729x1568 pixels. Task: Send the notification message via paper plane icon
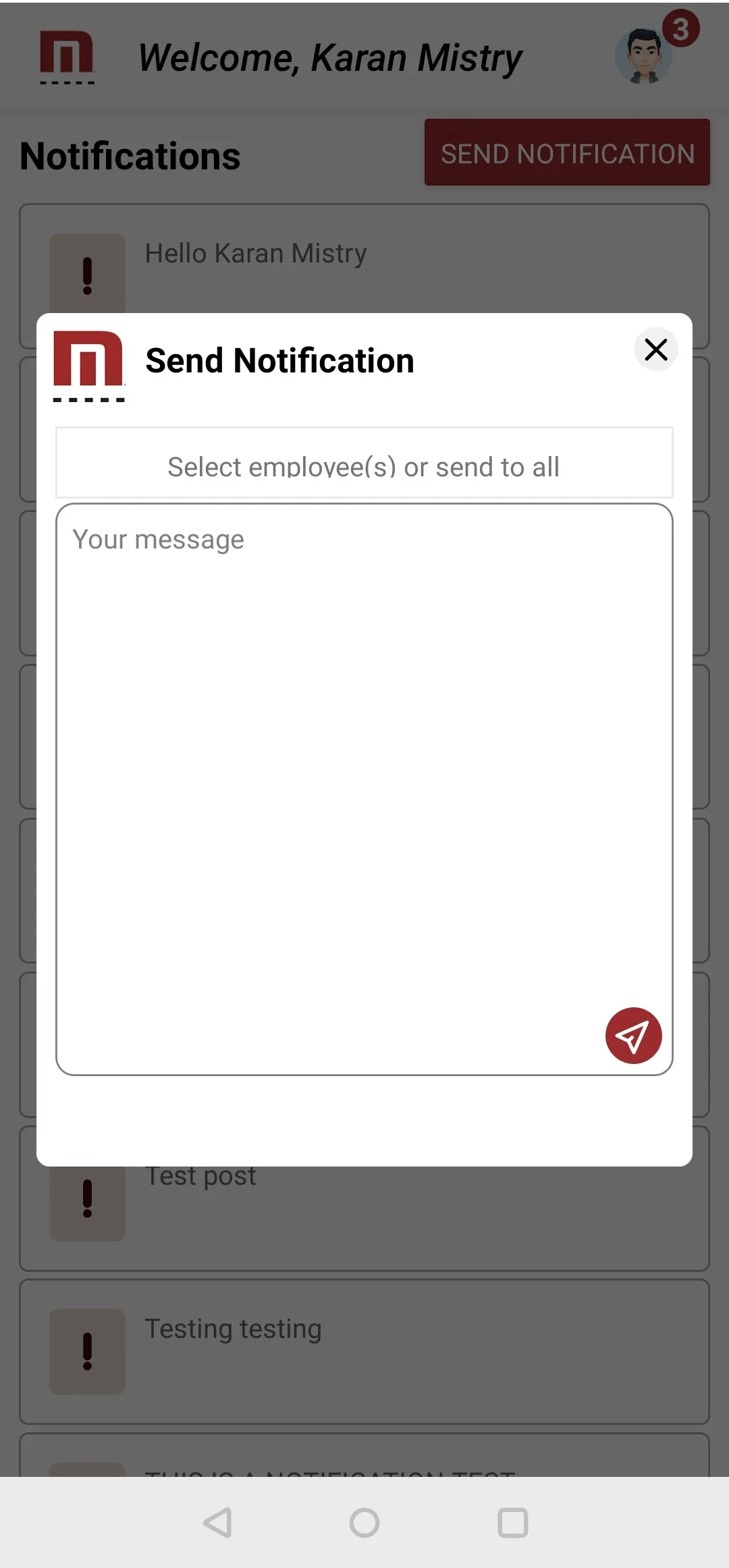(633, 1036)
